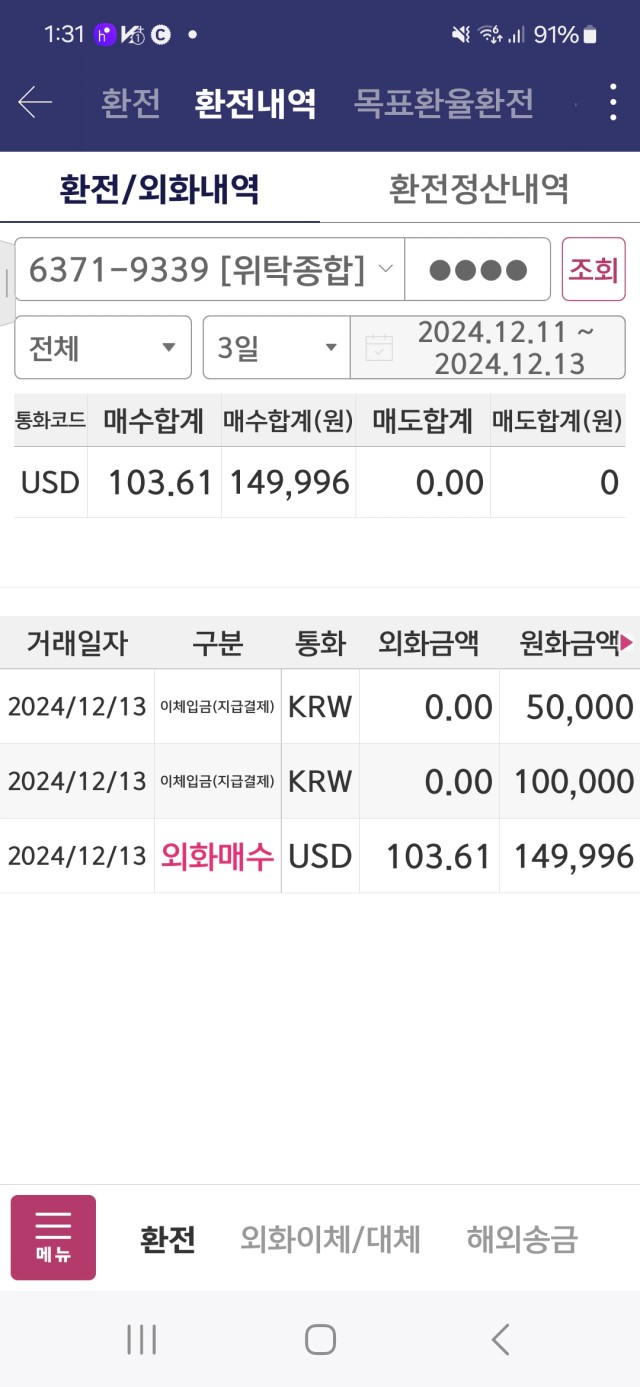The width and height of the screenshot is (640, 1387).
Task: Tap the 조회 search button
Action: (594, 269)
